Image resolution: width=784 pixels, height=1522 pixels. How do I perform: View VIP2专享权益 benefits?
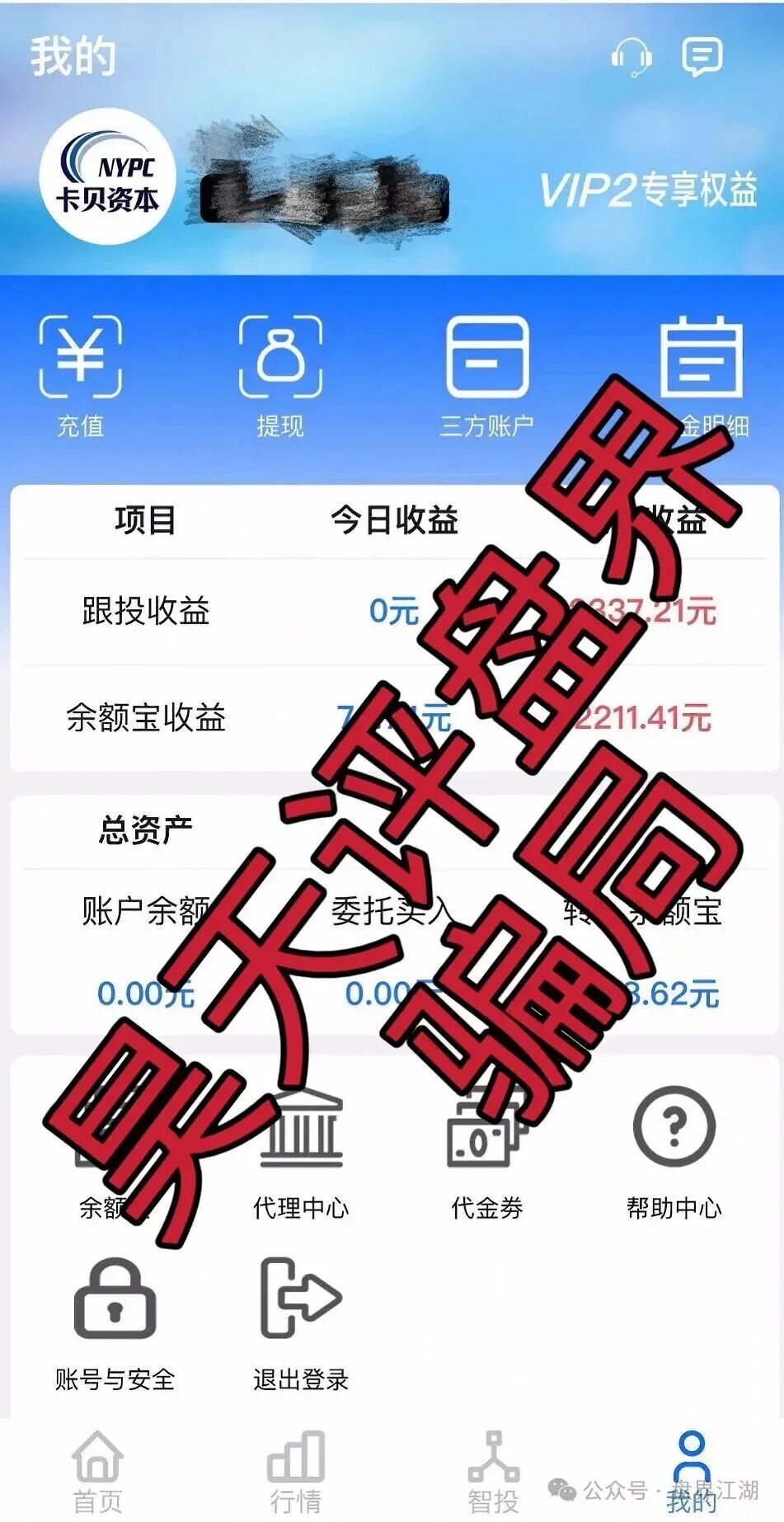648,190
